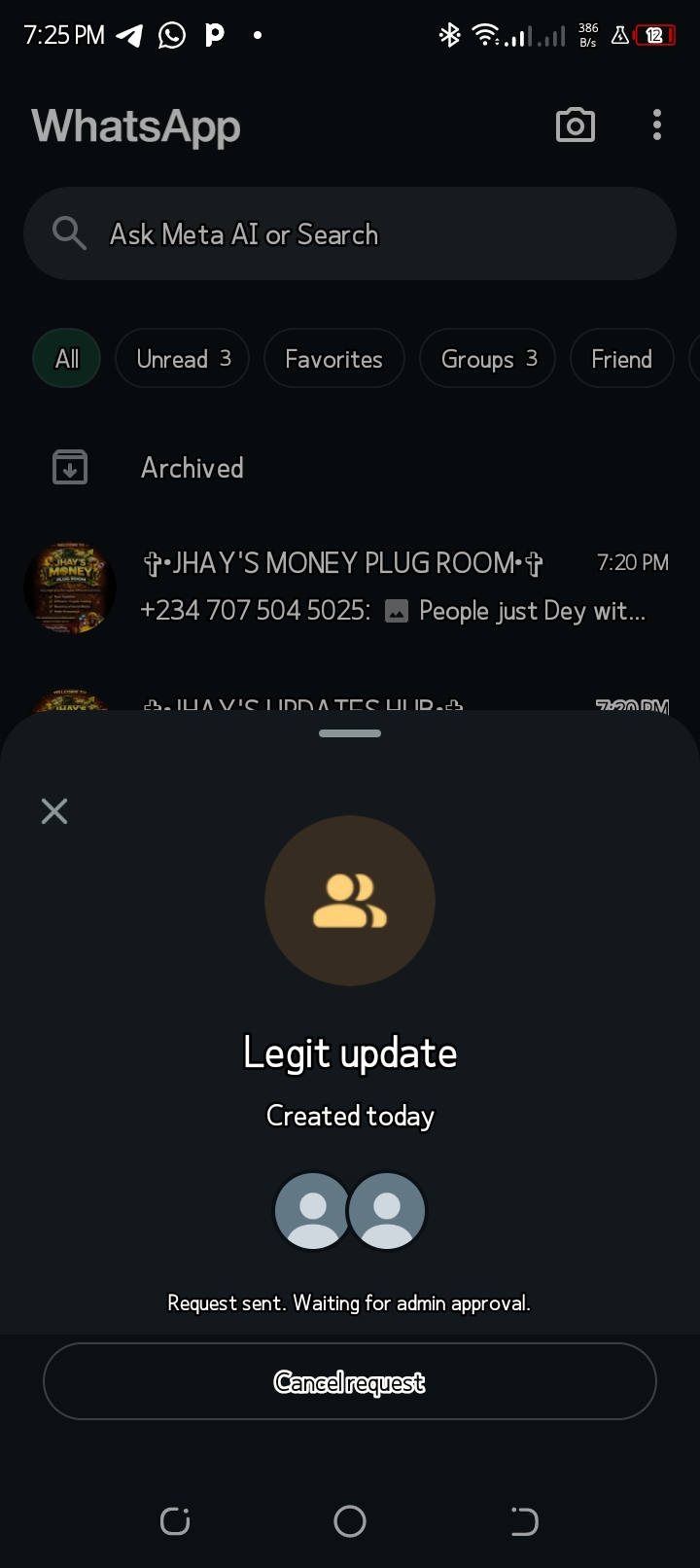Image resolution: width=700 pixels, height=1568 pixels.
Task: Filter chats by Unread
Action: (x=183, y=359)
